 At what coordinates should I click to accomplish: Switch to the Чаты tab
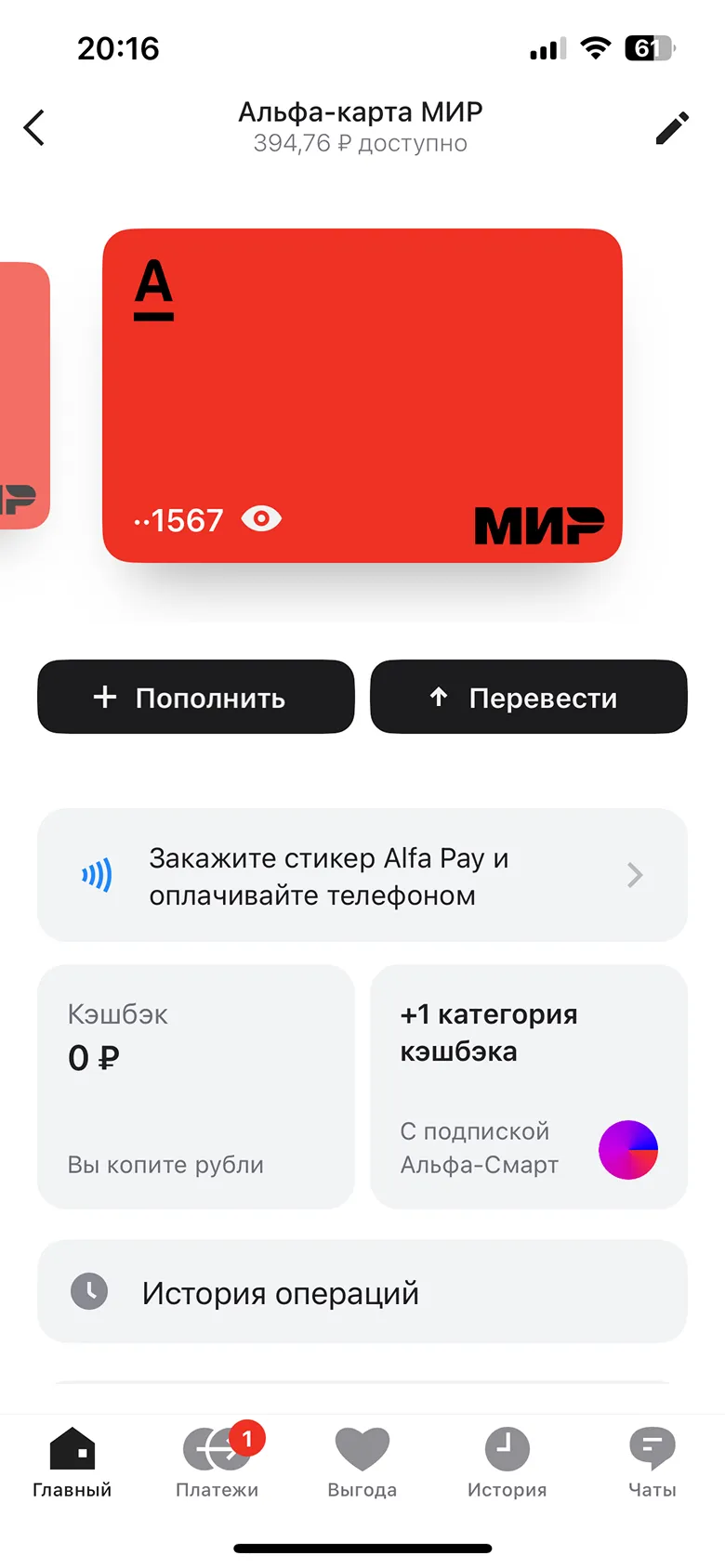[652, 1463]
